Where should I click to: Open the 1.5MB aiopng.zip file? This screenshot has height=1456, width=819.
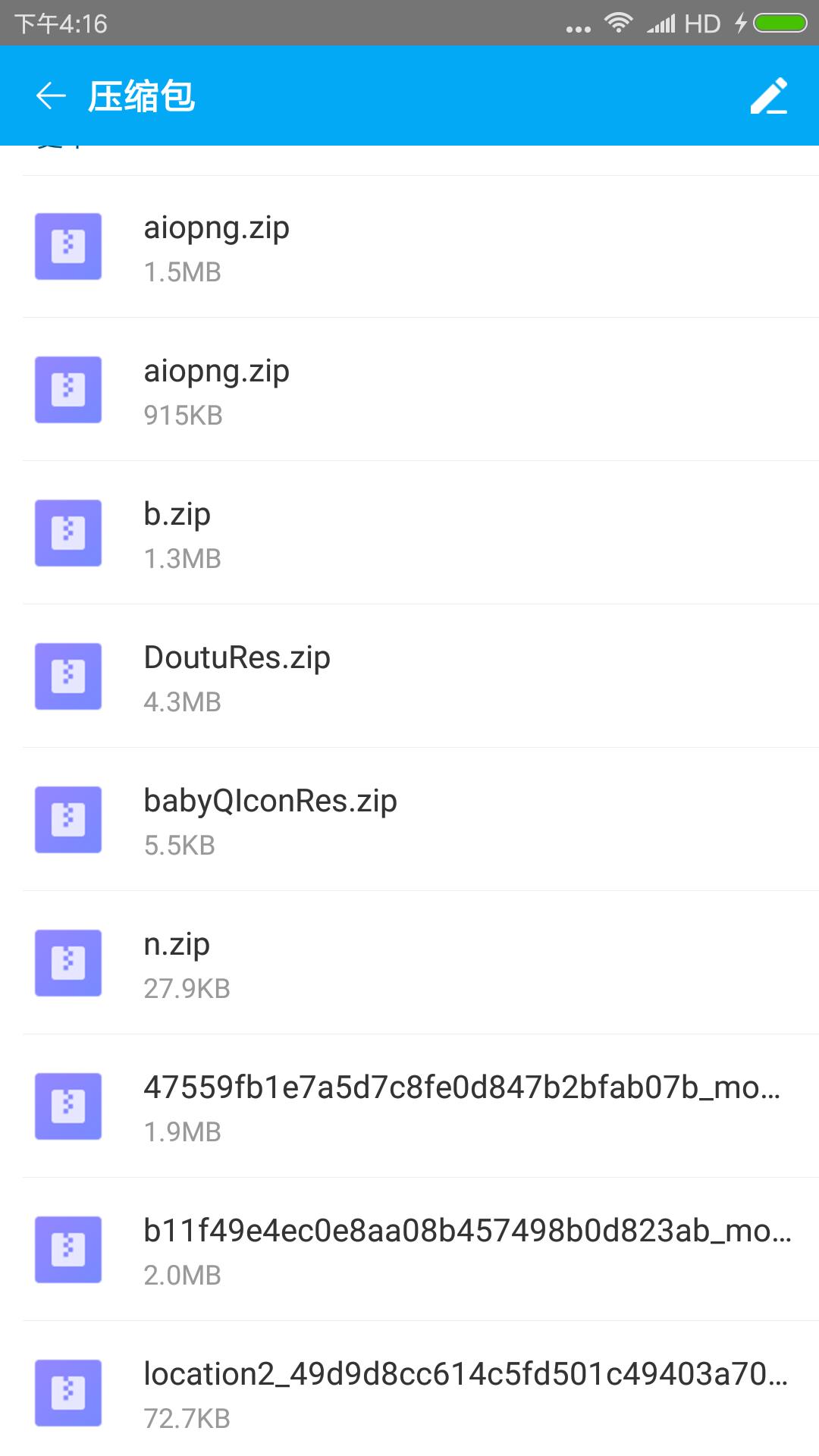point(409,247)
